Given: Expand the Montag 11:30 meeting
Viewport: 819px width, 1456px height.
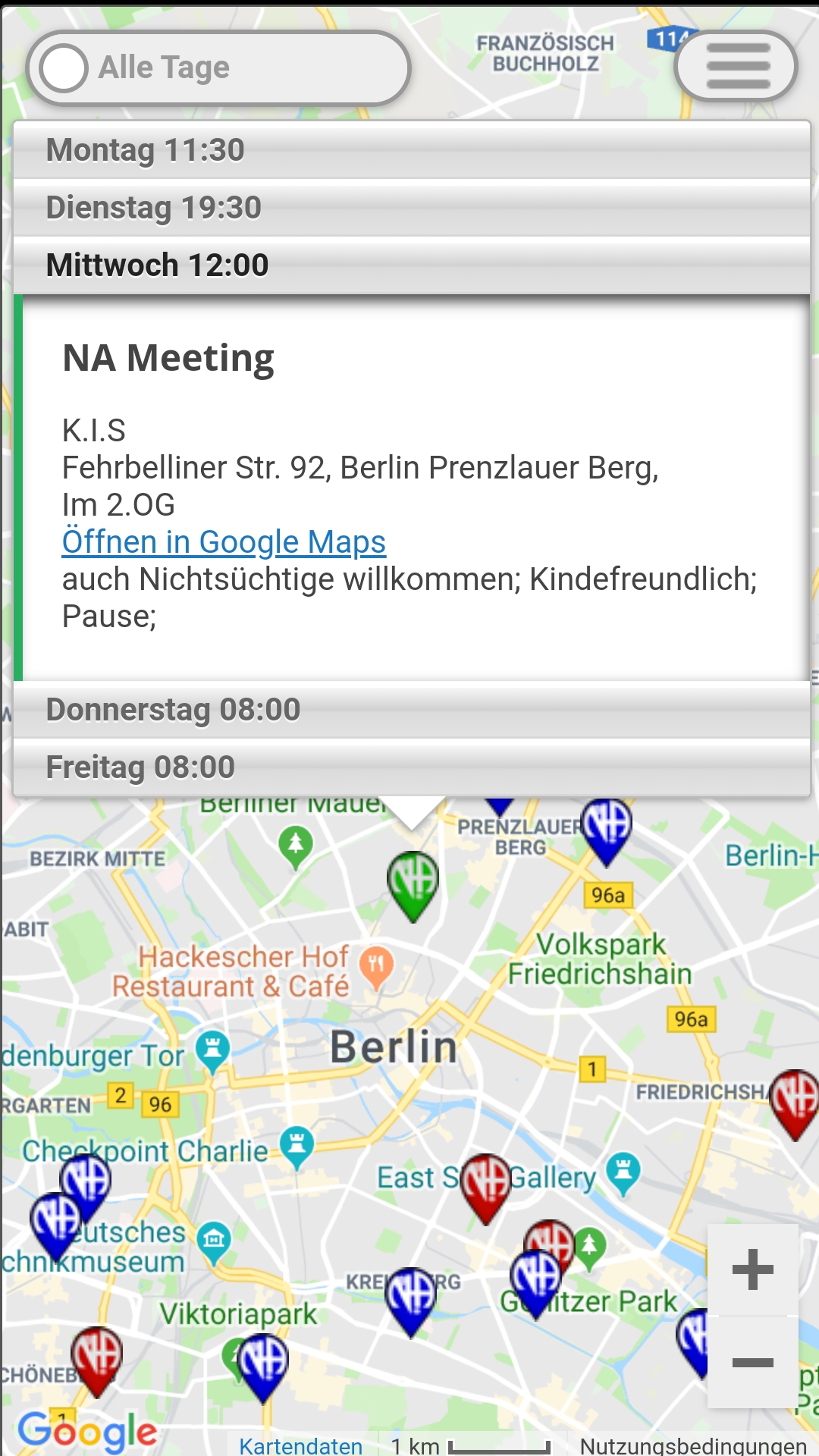Looking at the screenshot, I should click(x=411, y=150).
